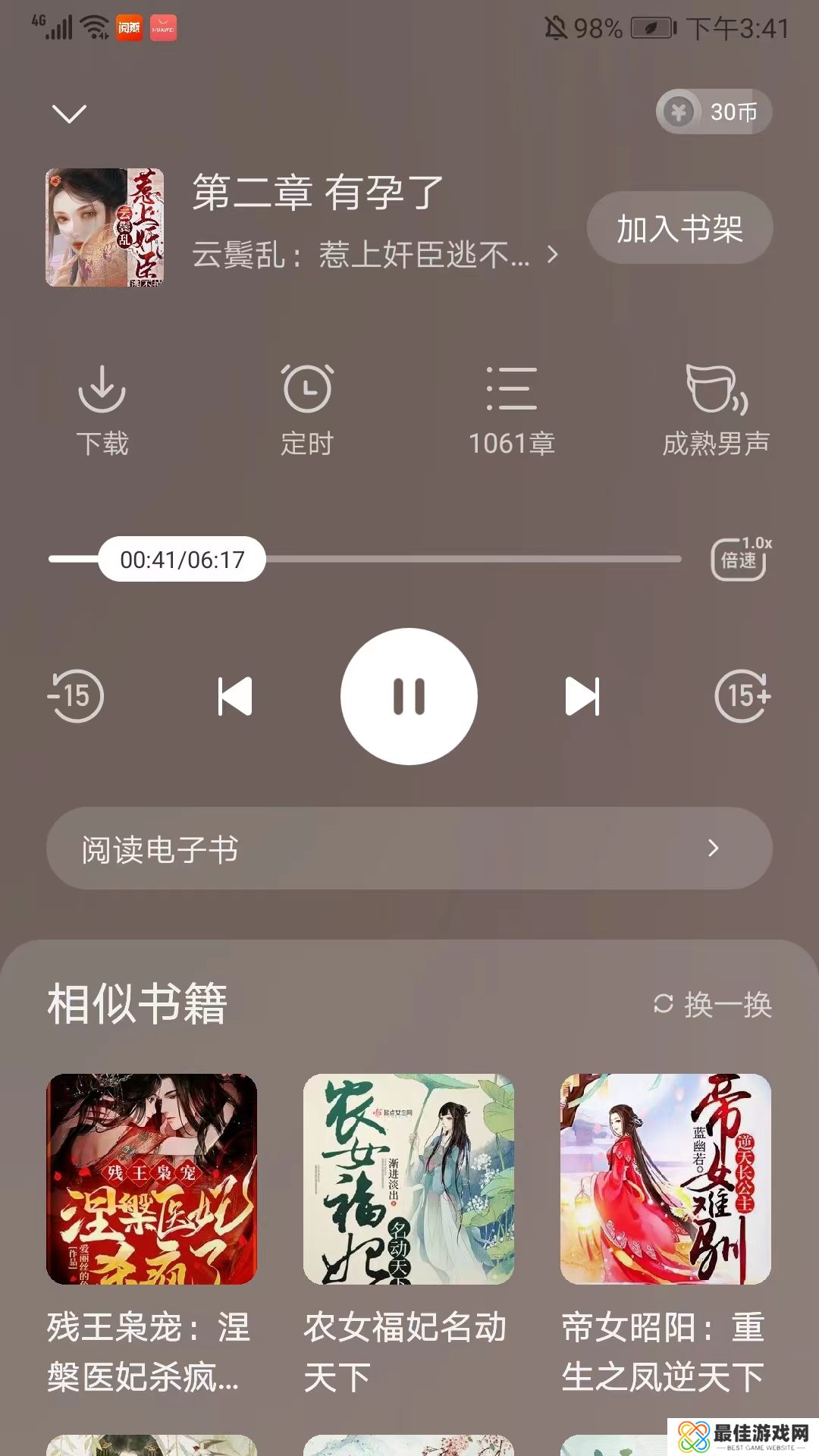
Task: Open 阅读电子书 to read the ebook
Action: [409, 849]
